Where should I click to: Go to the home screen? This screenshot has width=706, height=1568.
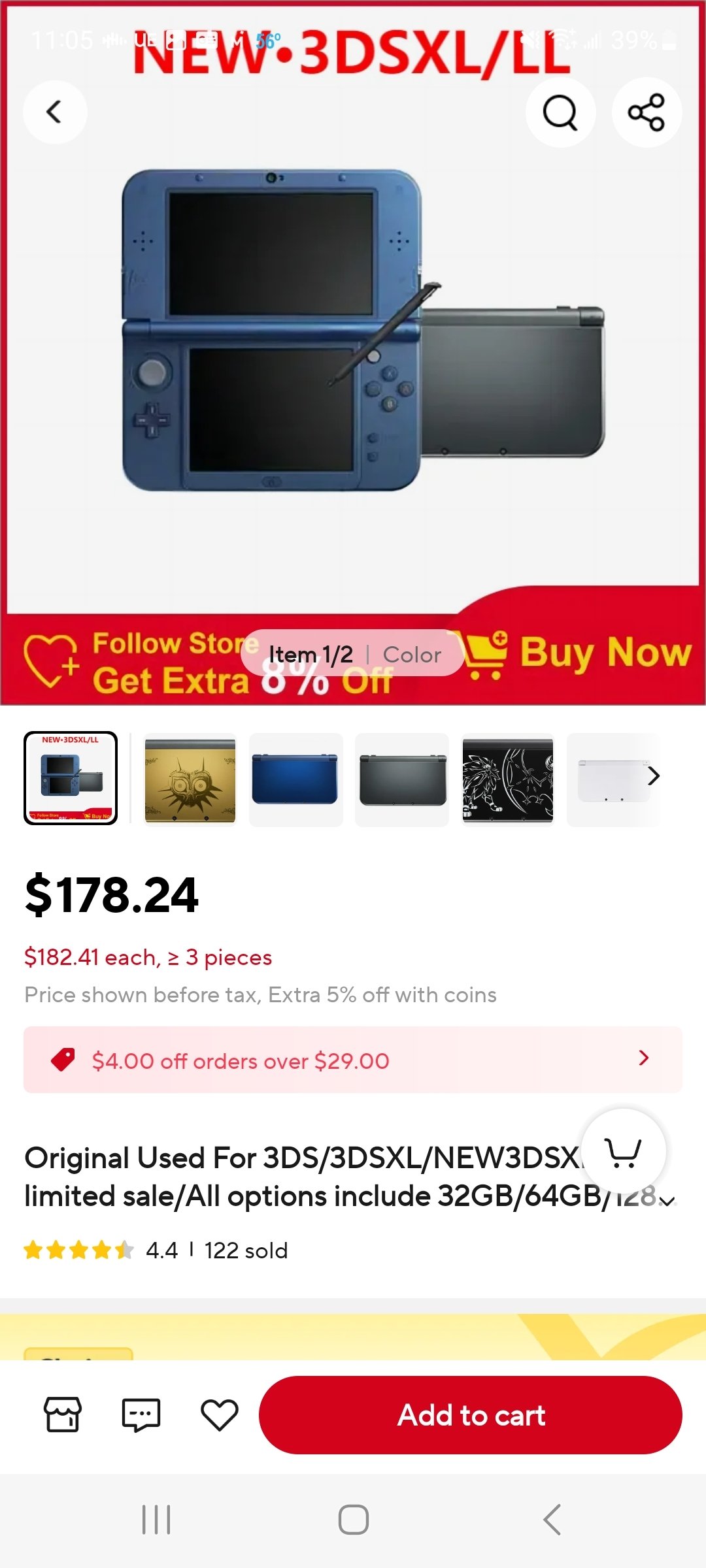tap(353, 1519)
